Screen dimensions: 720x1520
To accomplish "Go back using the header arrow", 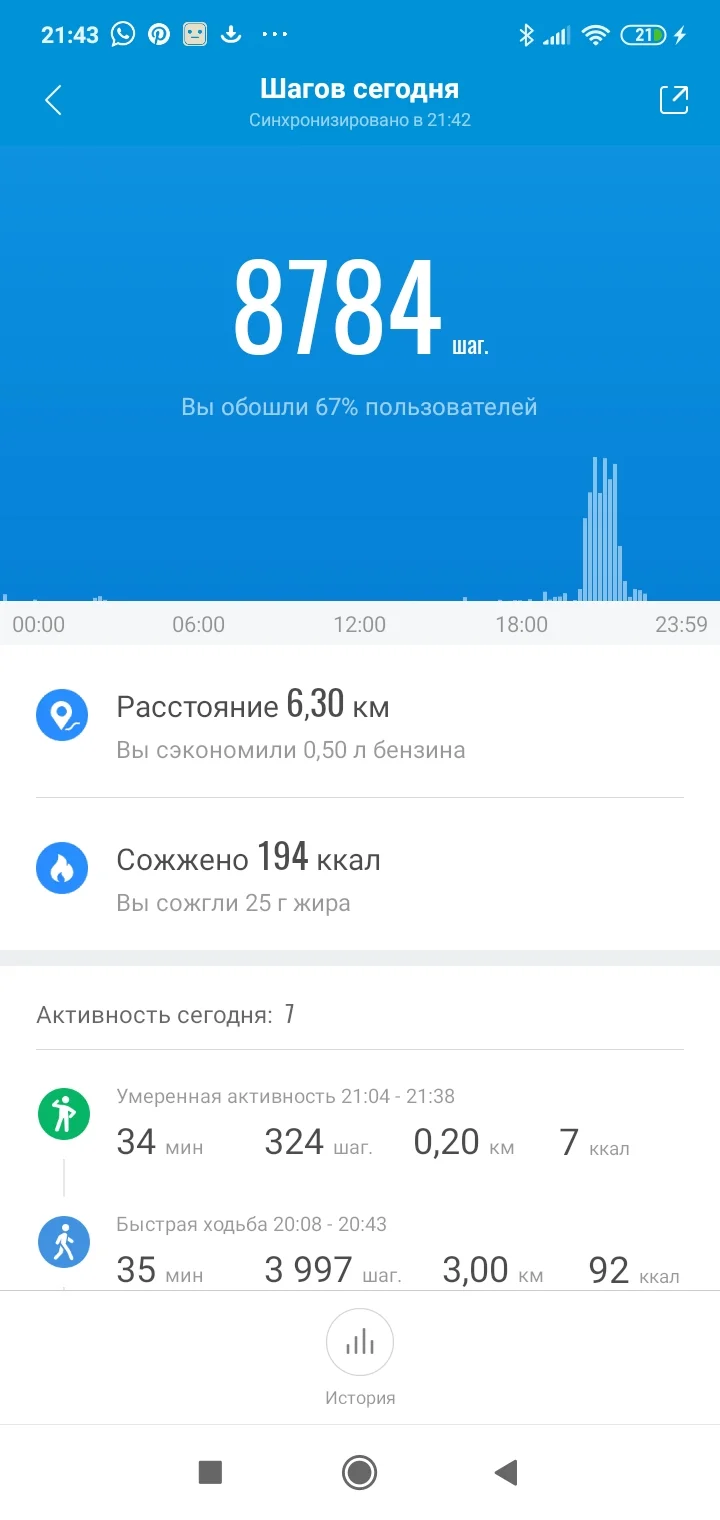I will click(54, 100).
